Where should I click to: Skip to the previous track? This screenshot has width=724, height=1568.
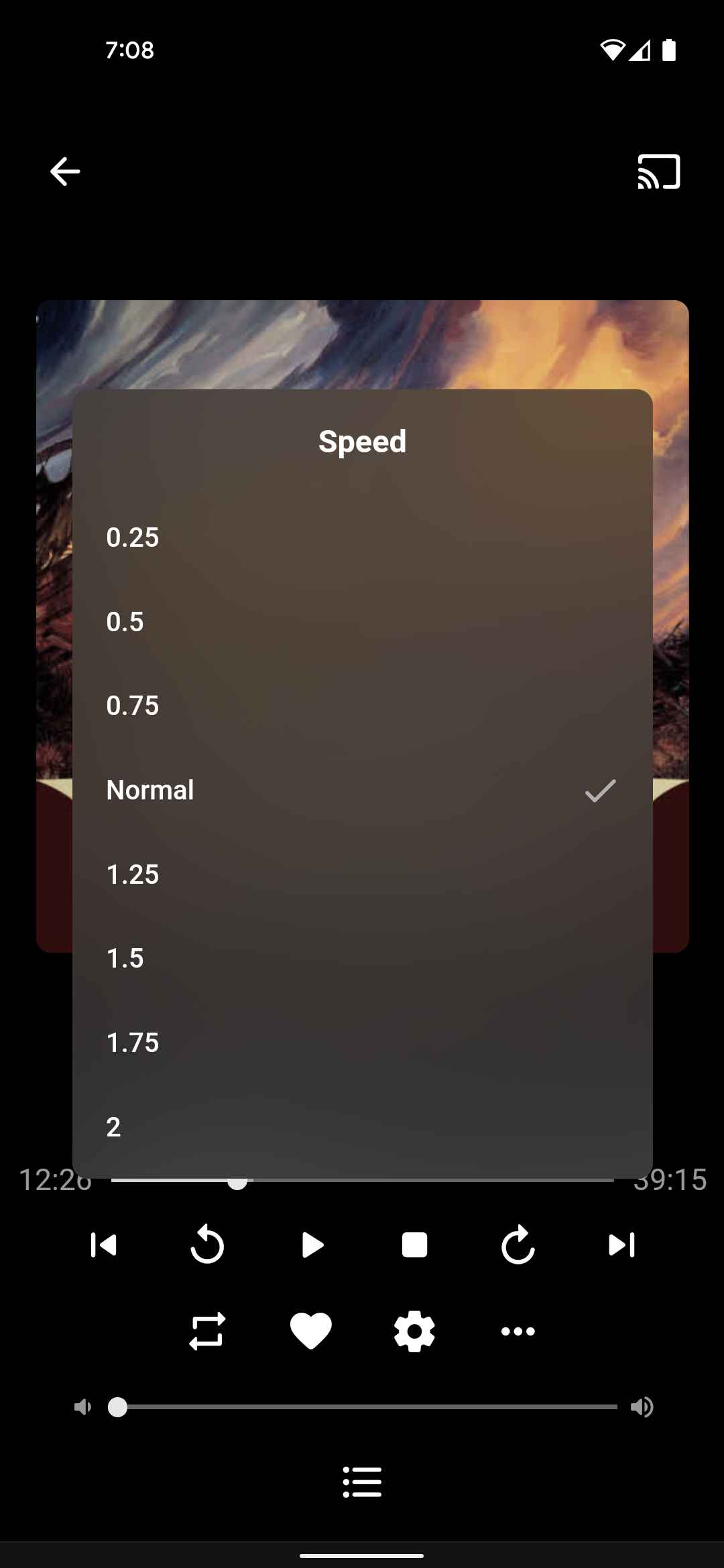tap(103, 1245)
